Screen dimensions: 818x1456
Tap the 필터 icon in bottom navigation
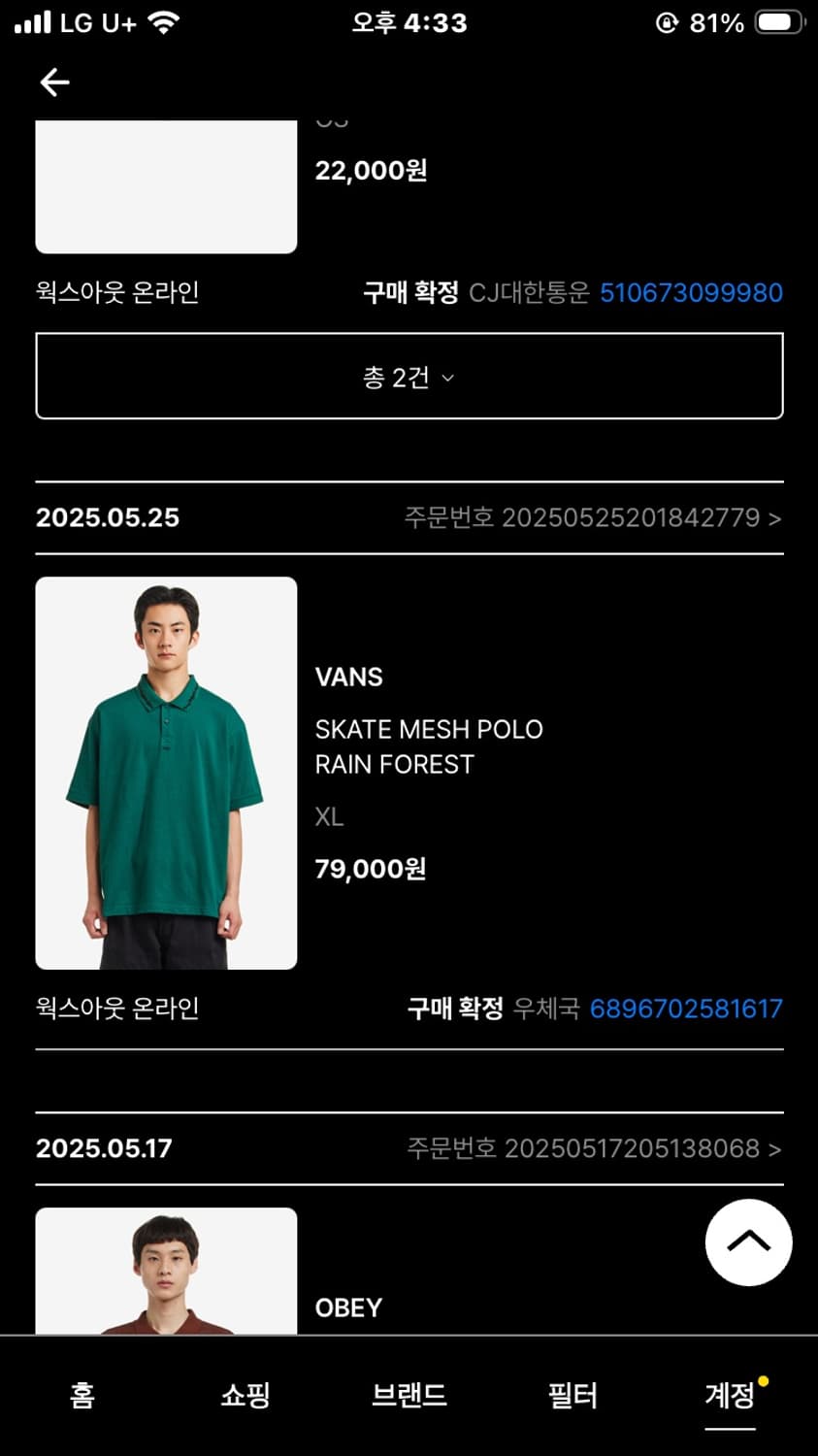pos(572,1396)
